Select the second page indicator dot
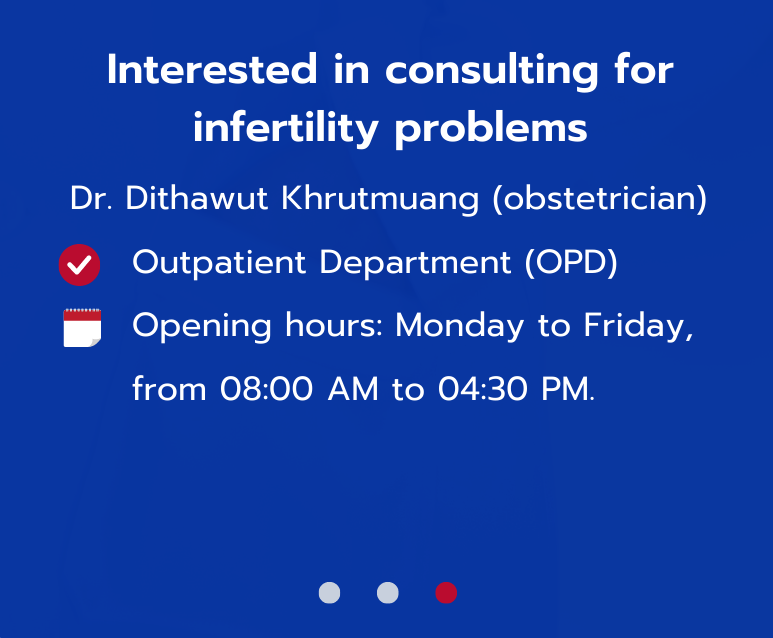 click(x=388, y=593)
